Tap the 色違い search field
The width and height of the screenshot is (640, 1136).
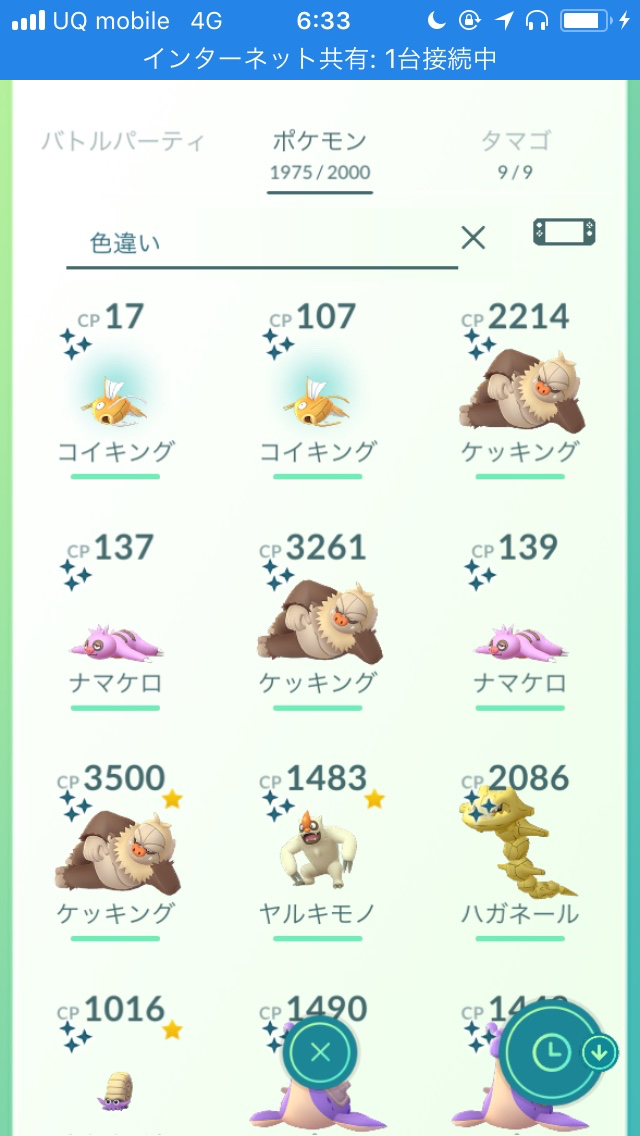point(260,242)
